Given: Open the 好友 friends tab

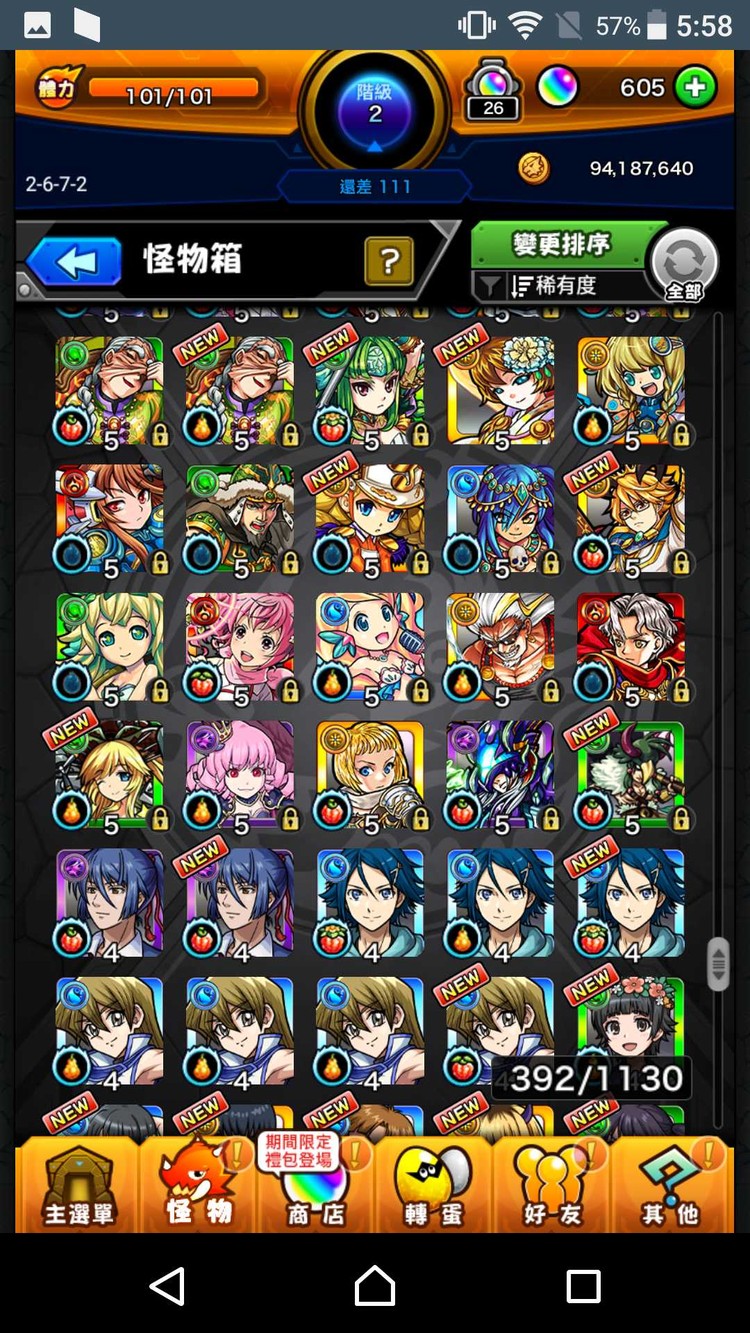Looking at the screenshot, I should click(x=551, y=1184).
